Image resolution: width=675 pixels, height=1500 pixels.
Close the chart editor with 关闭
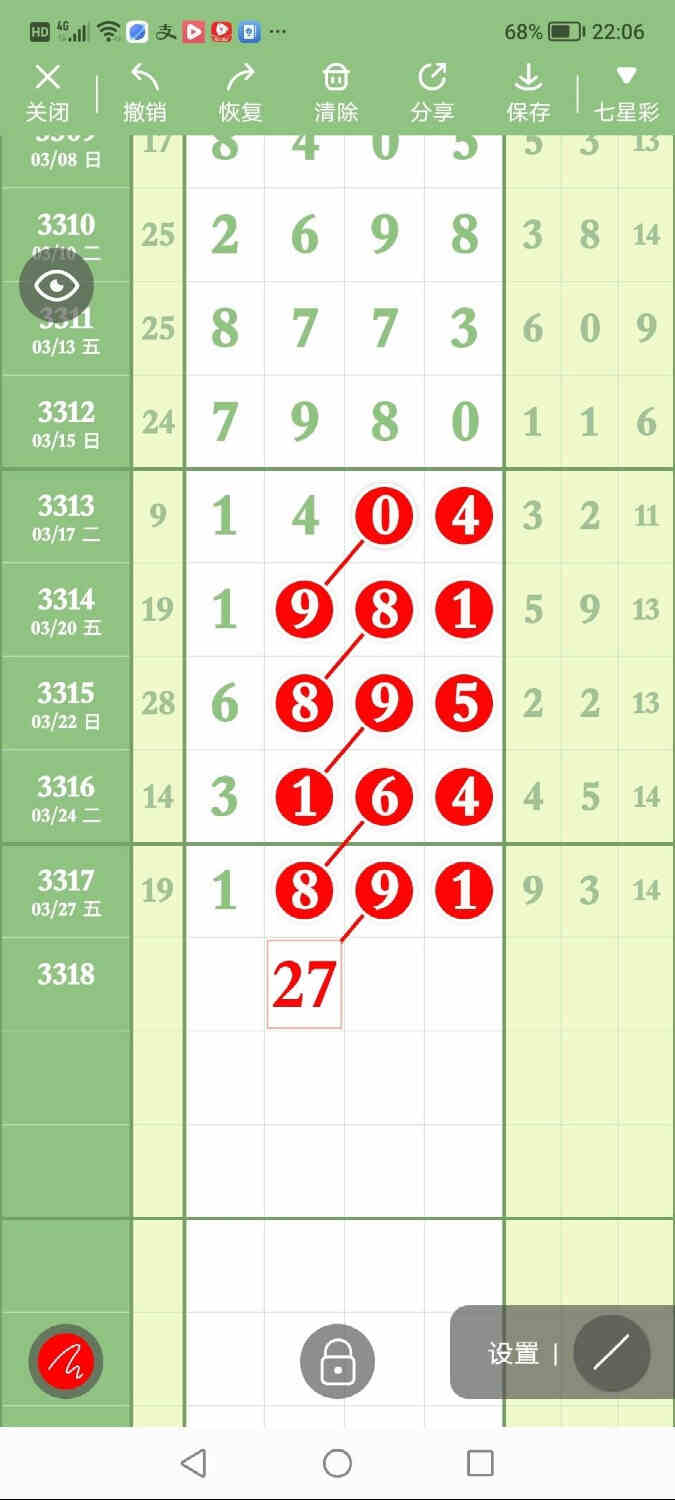pos(47,93)
